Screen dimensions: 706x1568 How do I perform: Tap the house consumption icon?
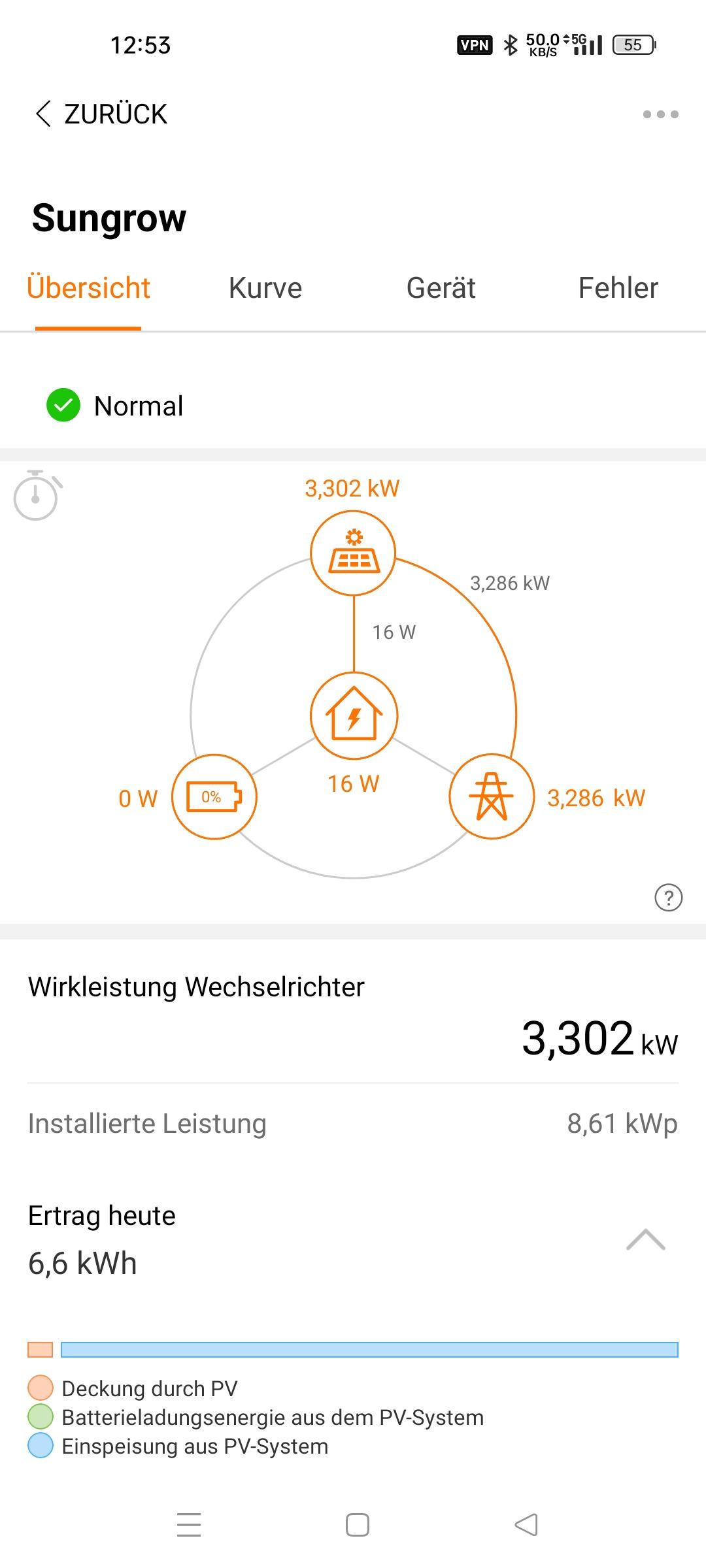[x=354, y=715]
